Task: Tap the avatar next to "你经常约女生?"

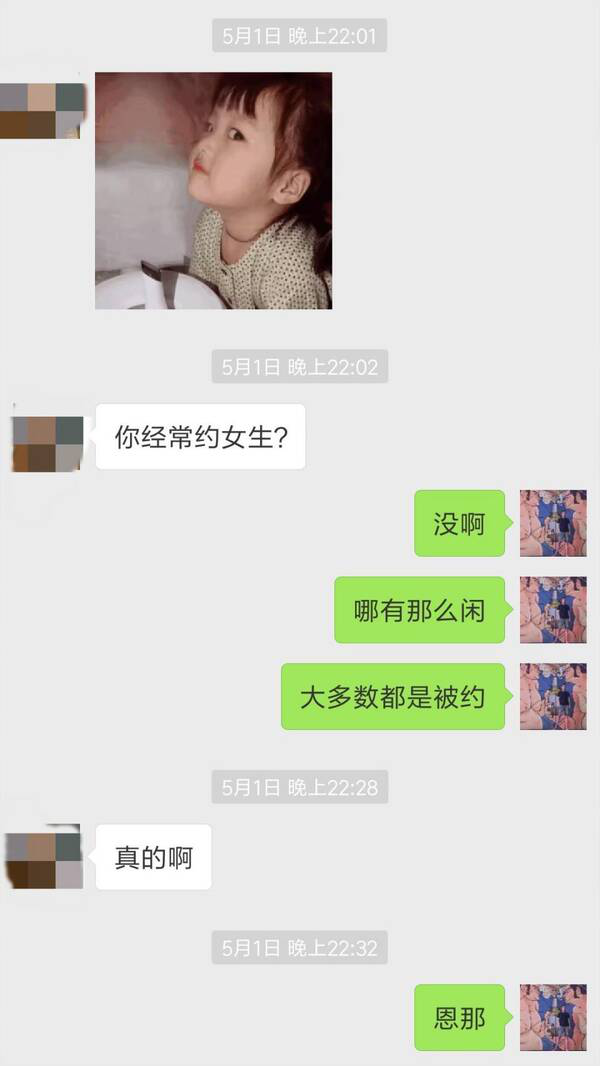Action: (x=47, y=443)
